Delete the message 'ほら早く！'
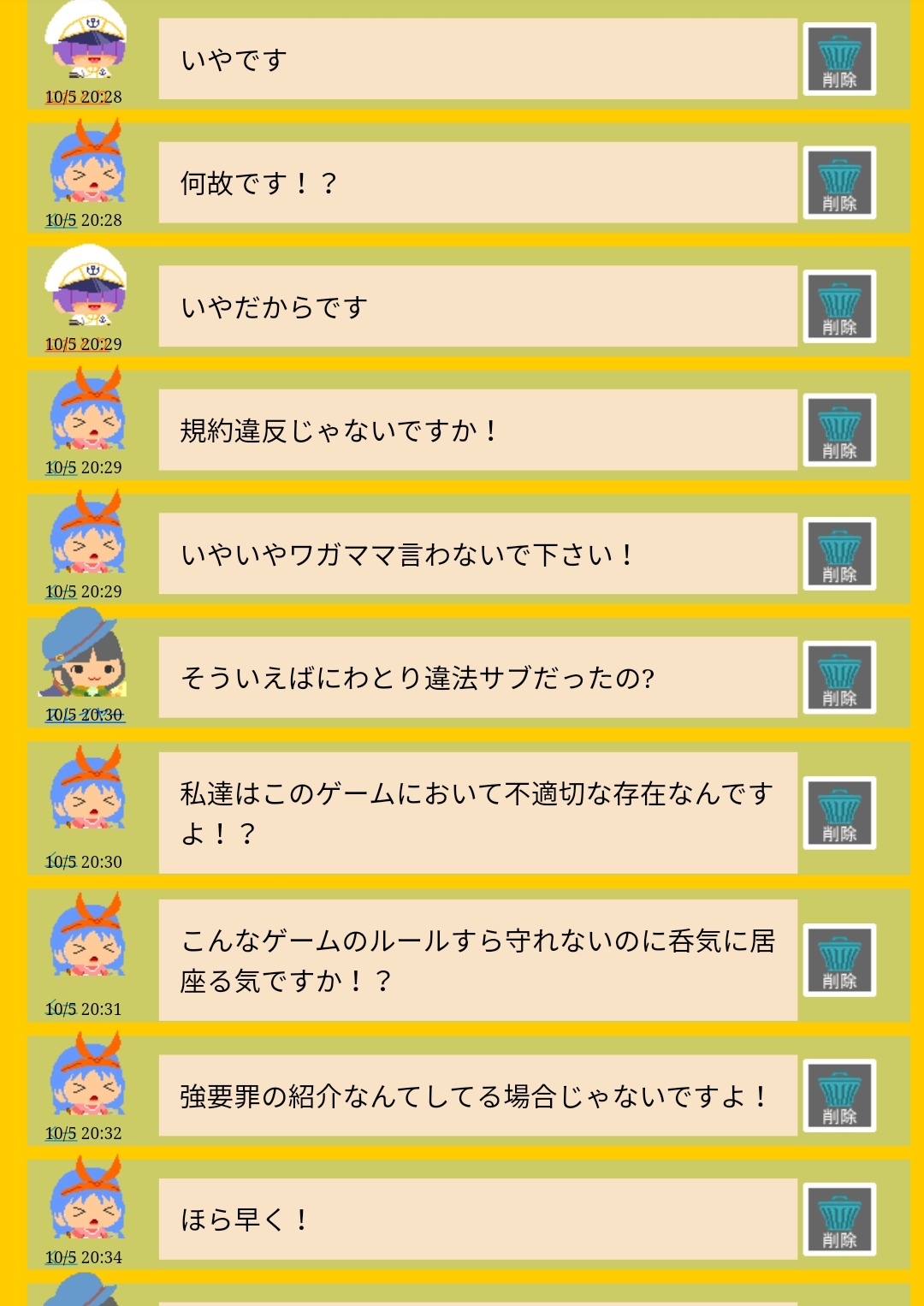This screenshot has height=1306, width=924. tap(838, 1219)
